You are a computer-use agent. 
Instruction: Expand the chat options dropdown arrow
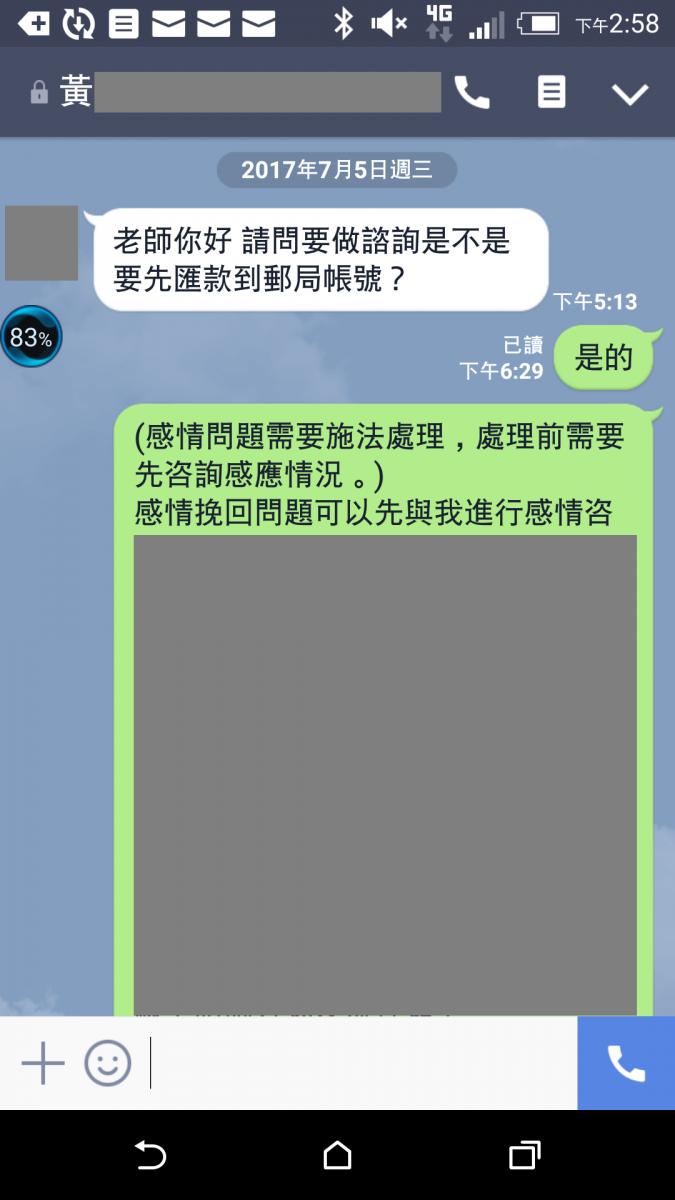point(630,94)
